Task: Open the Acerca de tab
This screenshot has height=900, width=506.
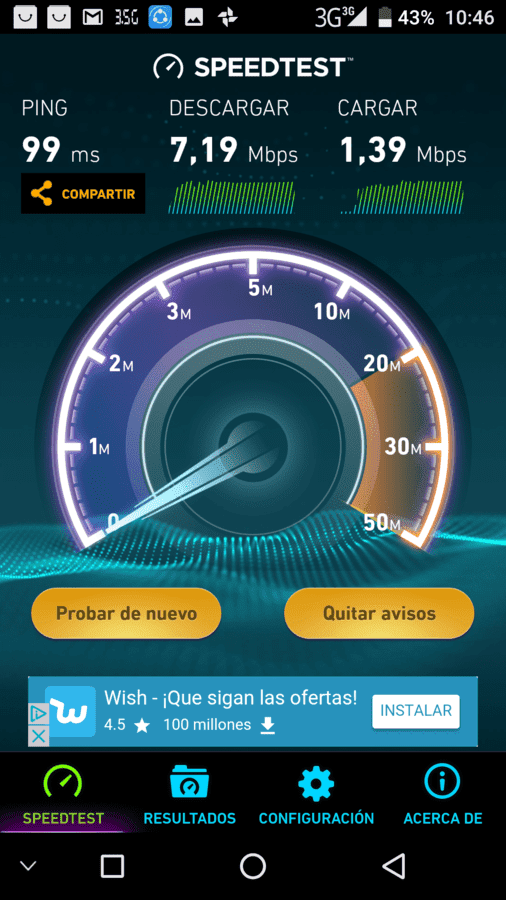Action: [x=442, y=794]
